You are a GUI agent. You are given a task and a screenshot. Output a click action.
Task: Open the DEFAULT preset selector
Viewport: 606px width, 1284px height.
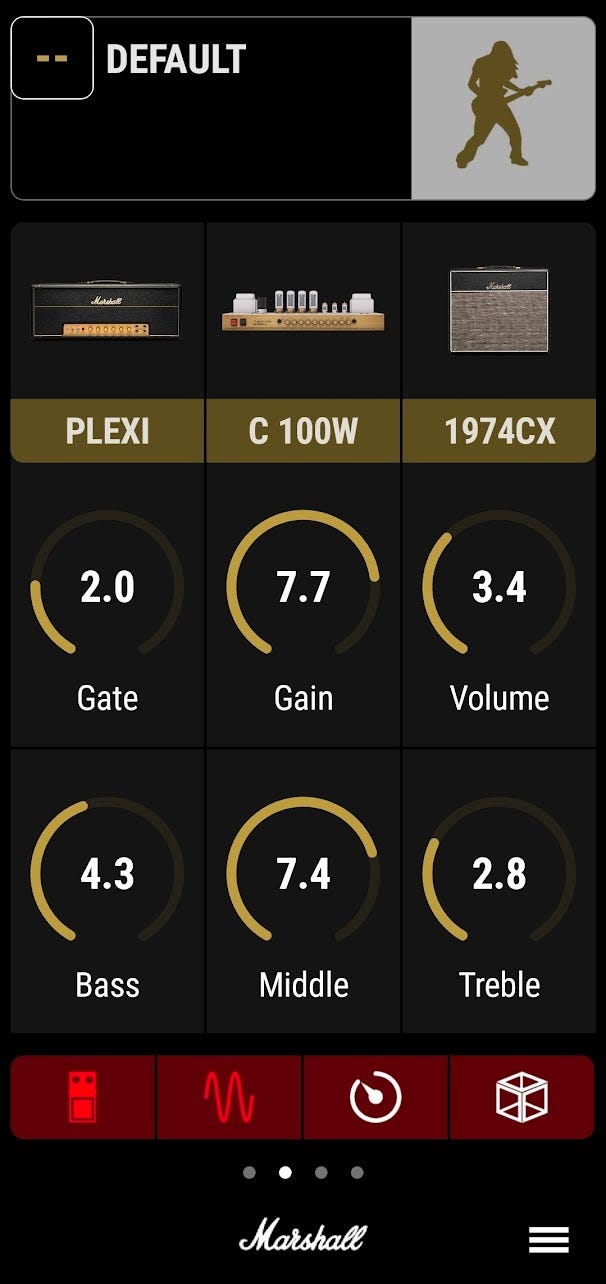pos(250,108)
